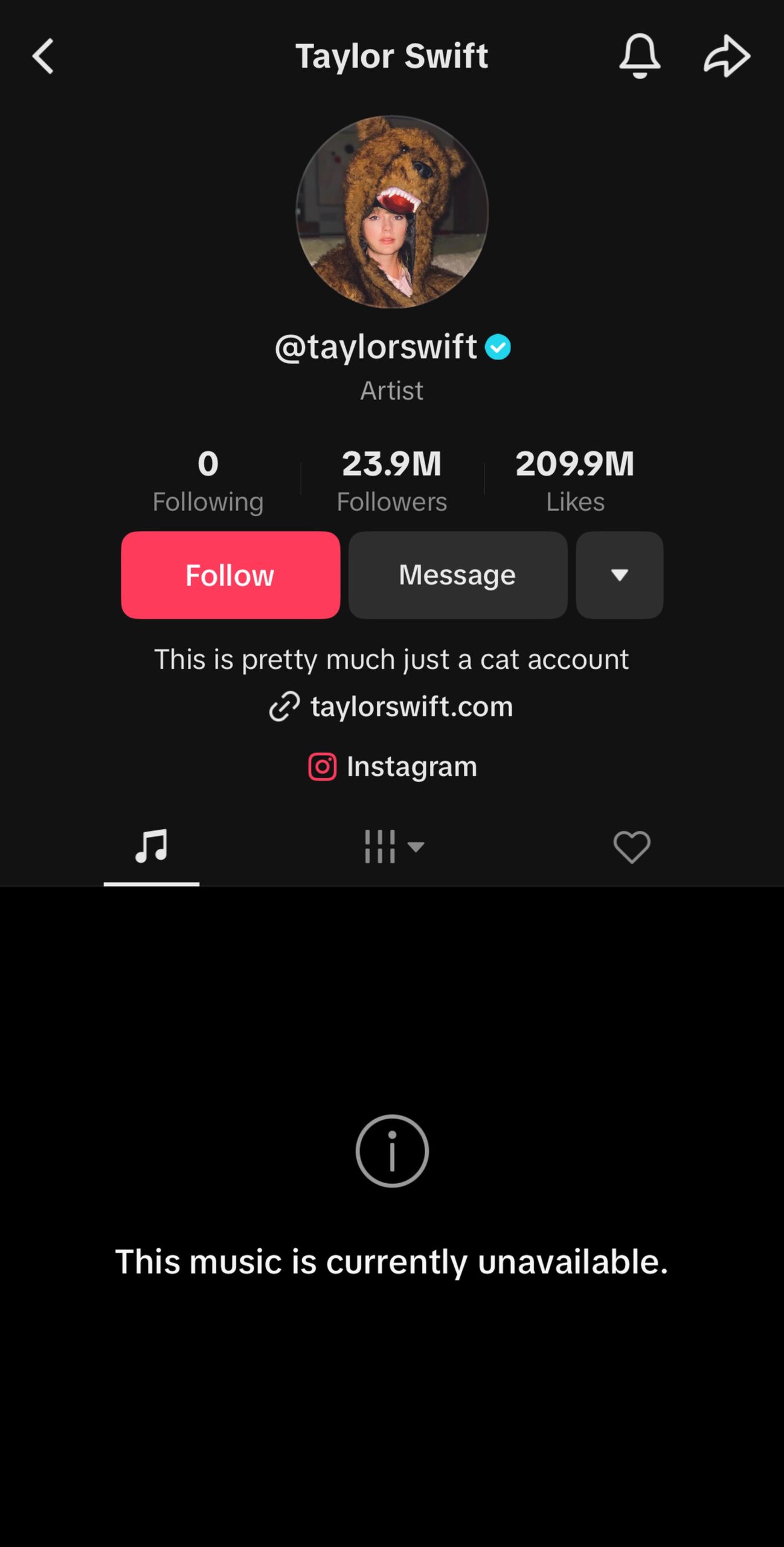The height and width of the screenshot is (1547, 784).
Task: Go back using the top-left arrow
Action: tap(43, 56)
